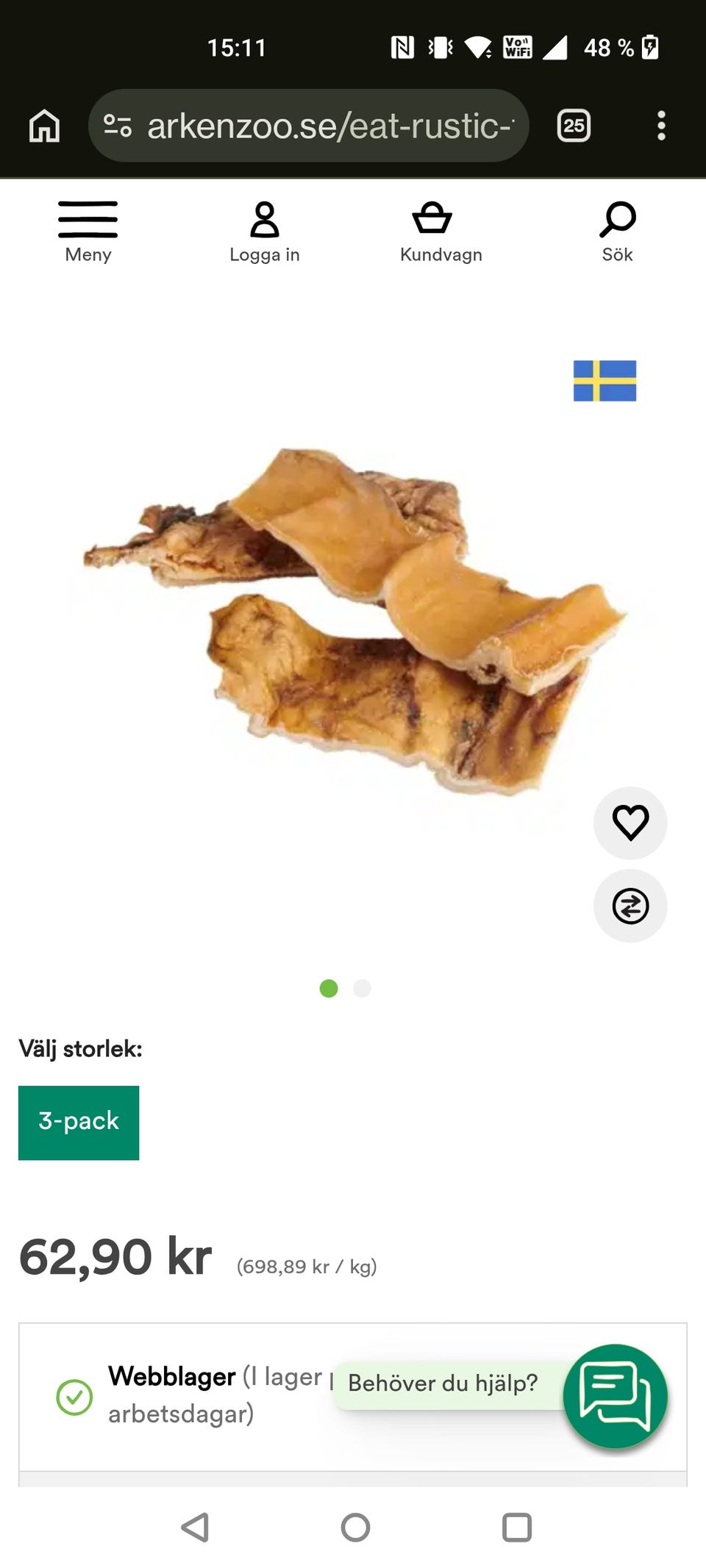
Task: Open Sök search
Action: (617, 232)
